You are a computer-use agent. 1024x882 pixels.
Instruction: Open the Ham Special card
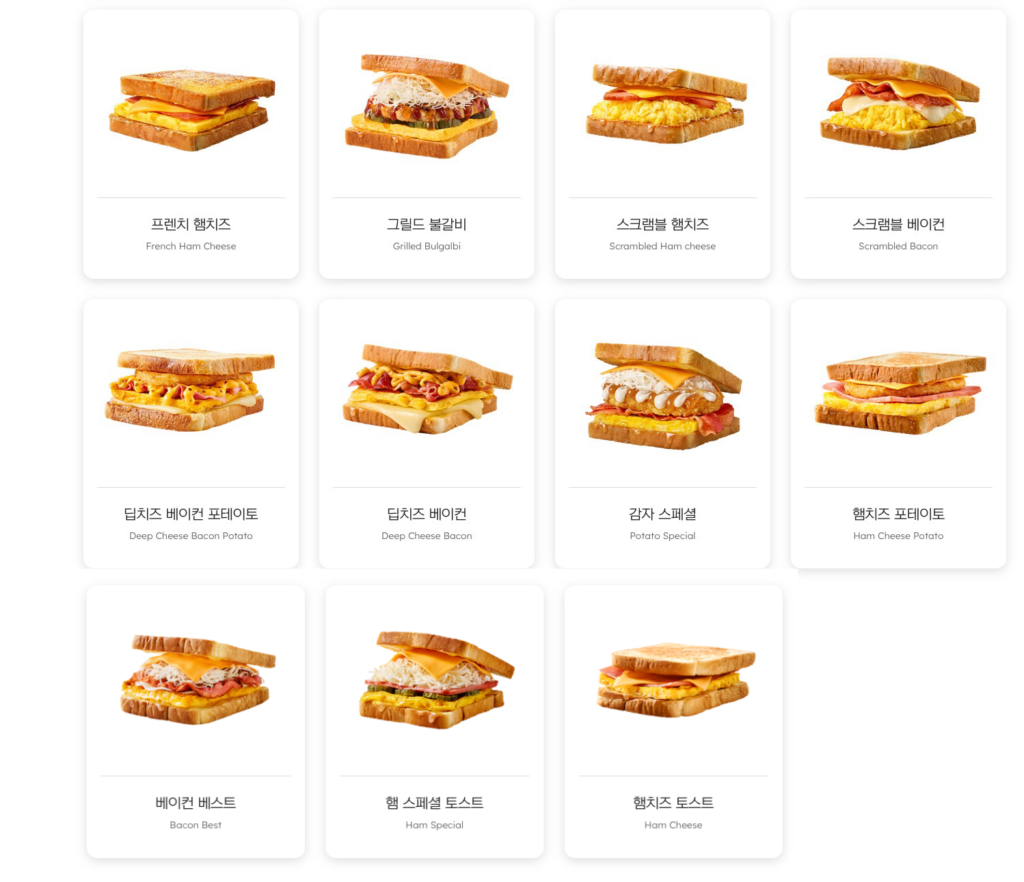click(x=435, y=721)
